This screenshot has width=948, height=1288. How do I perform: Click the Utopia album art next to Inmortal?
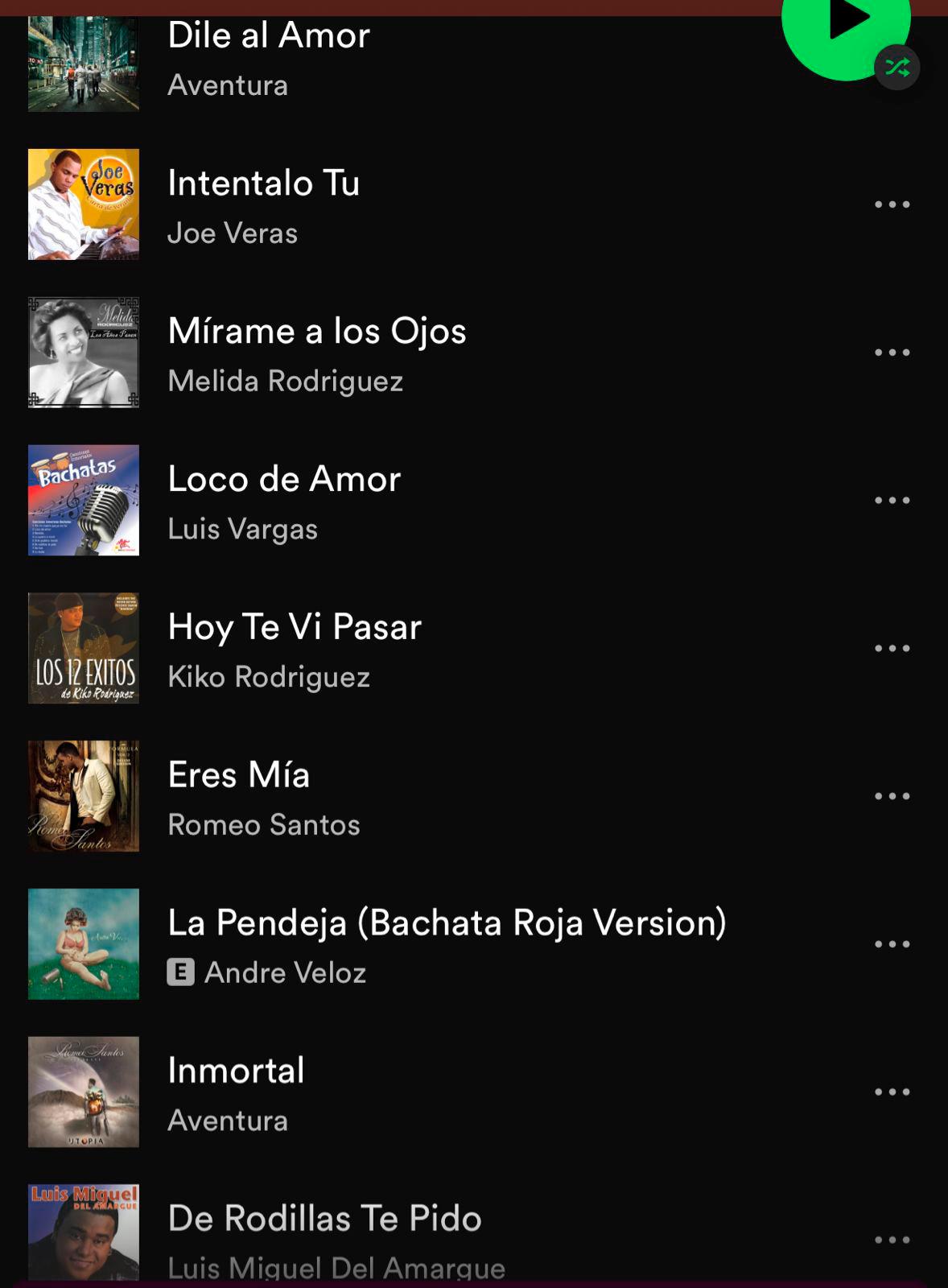point(84,1091)
